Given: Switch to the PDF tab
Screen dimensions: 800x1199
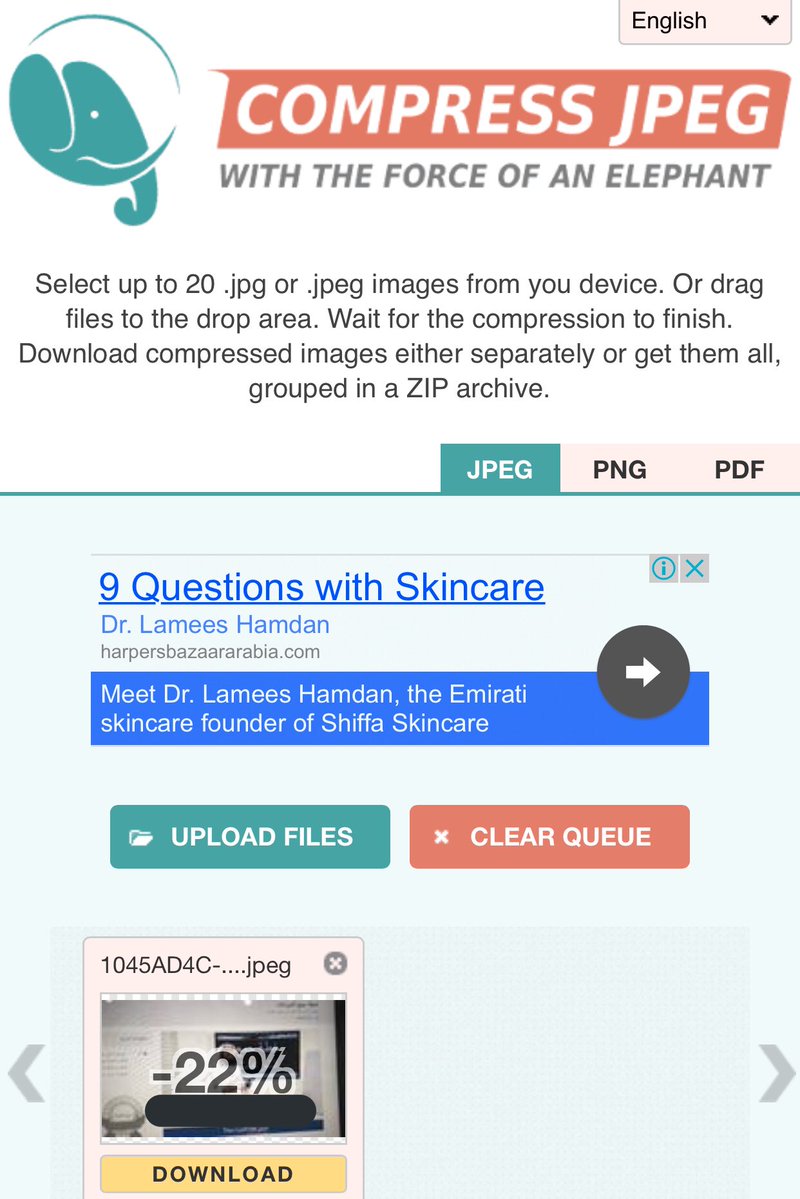Looking at the screenshot, I should click(x=739, y=469).
